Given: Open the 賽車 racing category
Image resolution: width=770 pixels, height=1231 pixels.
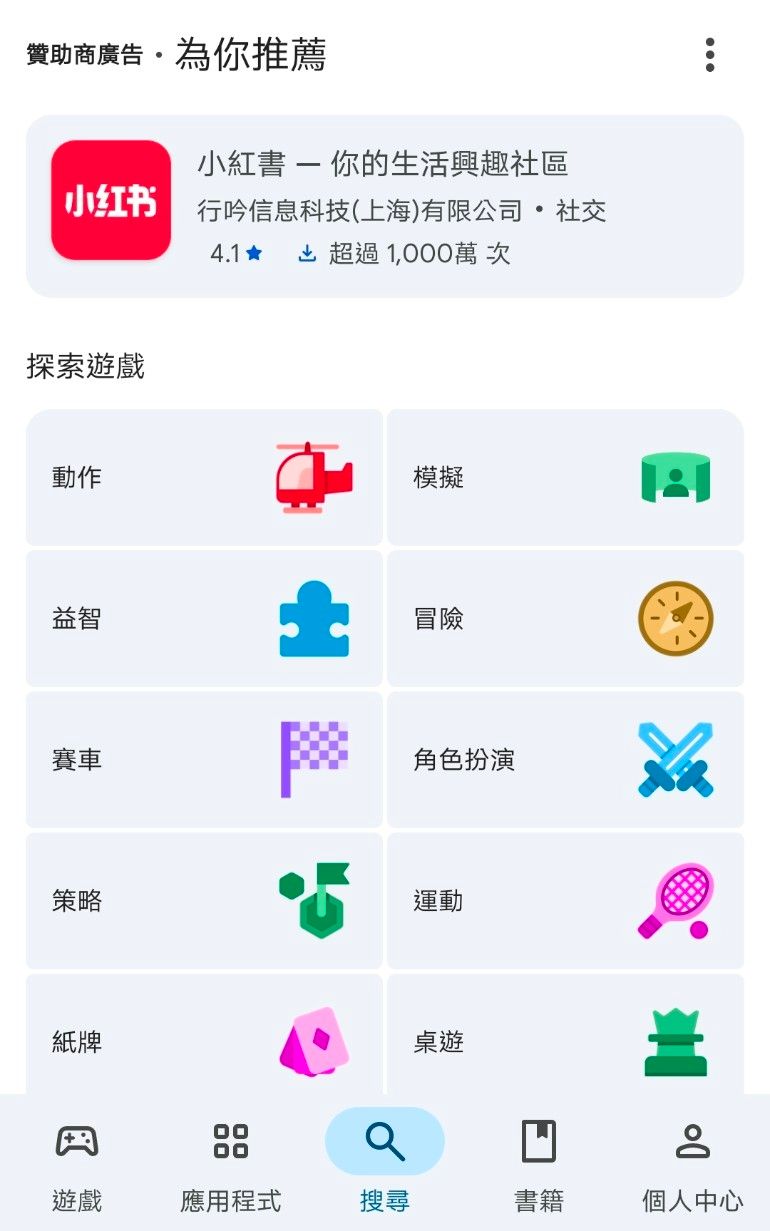Looking at the screenshot, I should [x=204, y=760].
